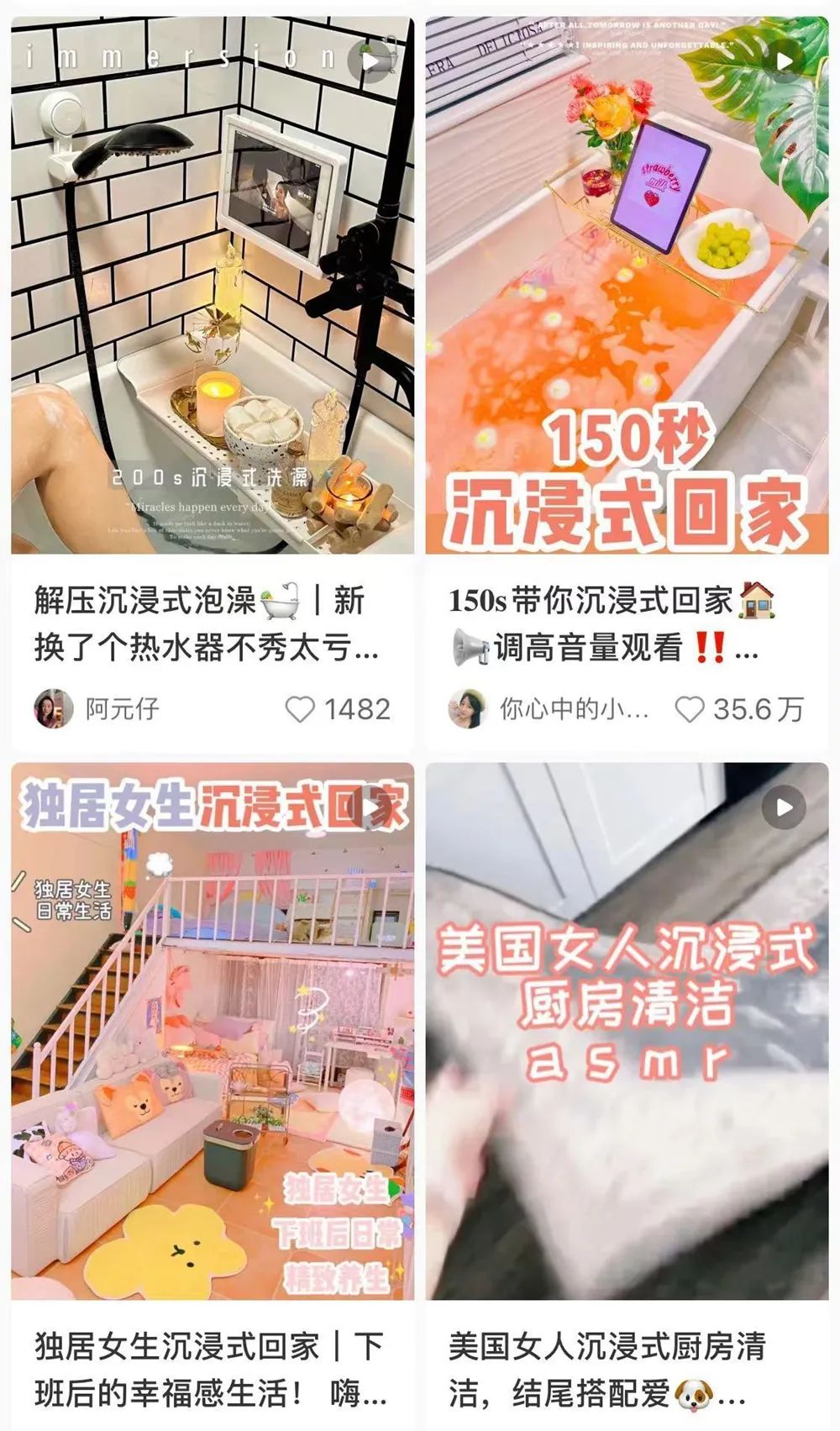
Task: Like the post by 阿元仔
Action: click(x=300, y=709)
